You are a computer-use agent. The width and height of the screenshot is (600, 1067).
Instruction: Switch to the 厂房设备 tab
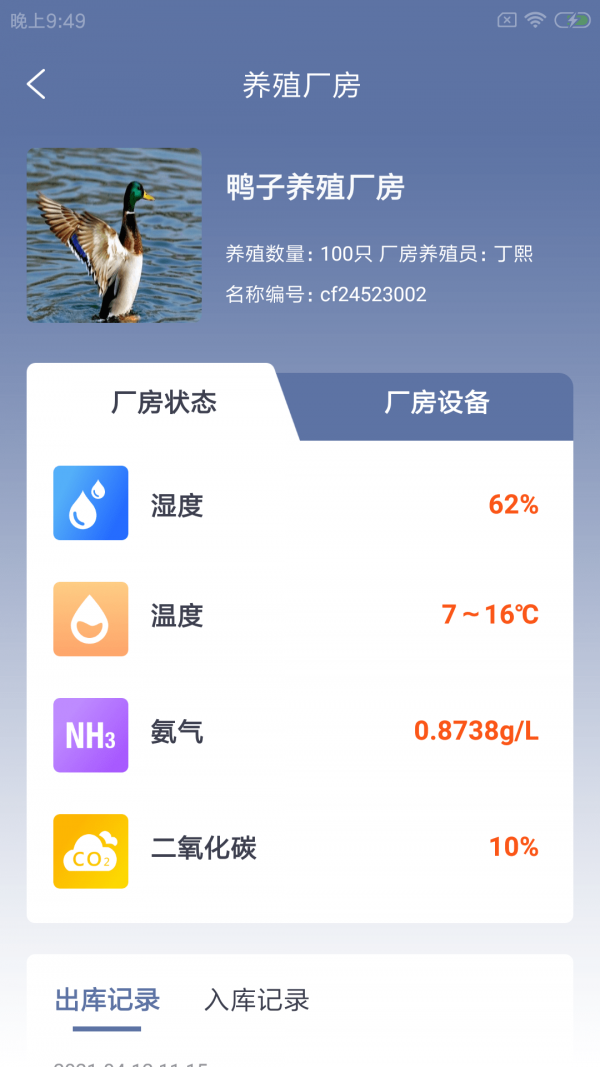436,403
